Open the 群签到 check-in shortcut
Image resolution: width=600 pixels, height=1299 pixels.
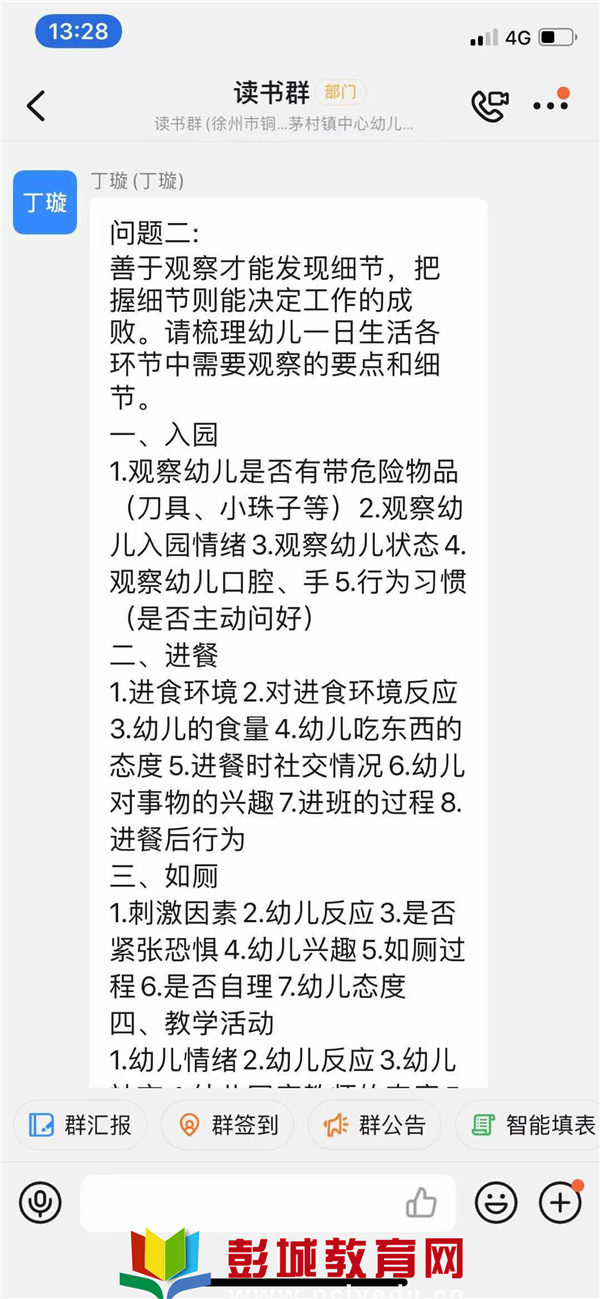point(227,1125)
